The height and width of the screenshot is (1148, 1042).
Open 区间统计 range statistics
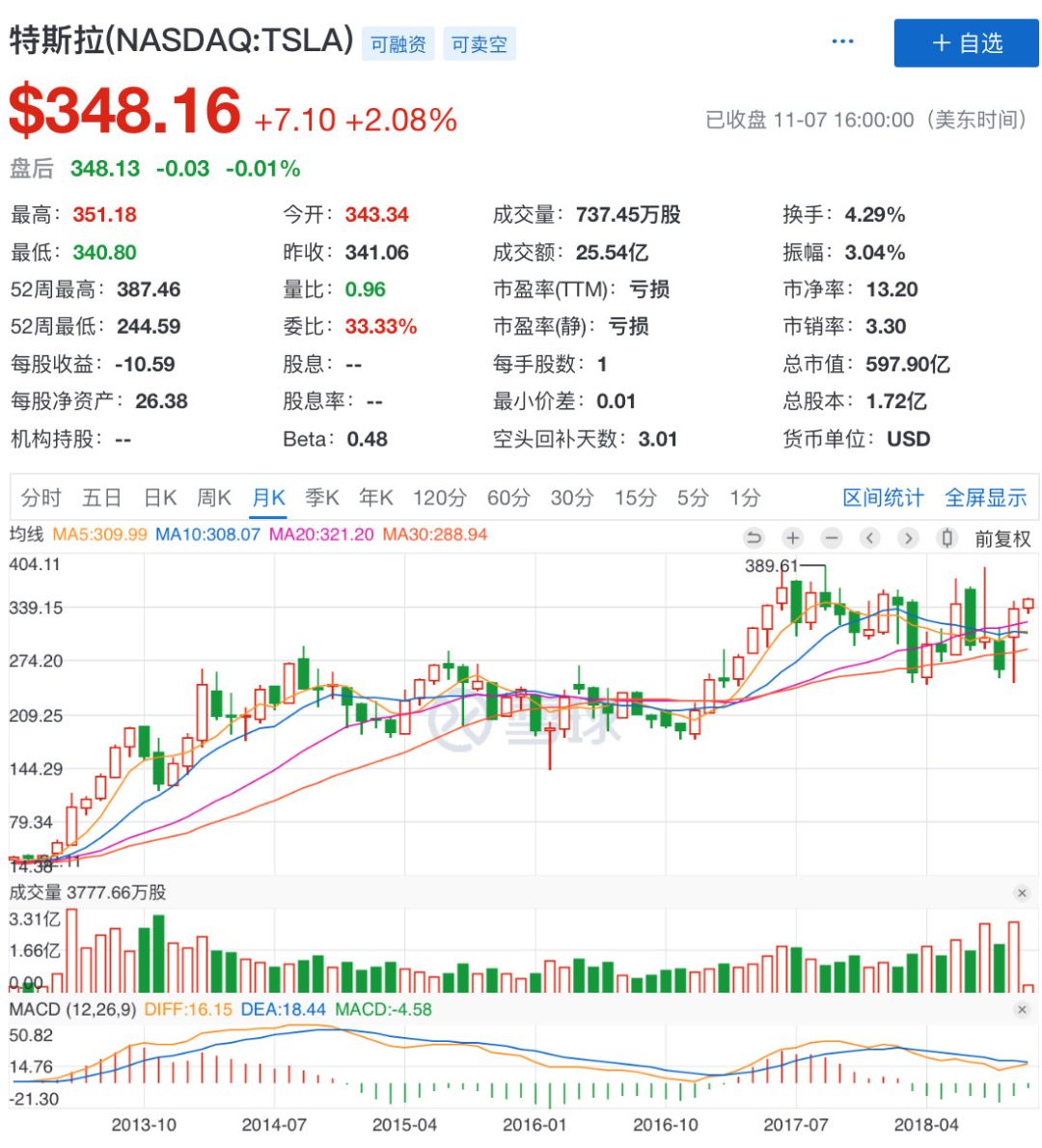tap(883, 498)
